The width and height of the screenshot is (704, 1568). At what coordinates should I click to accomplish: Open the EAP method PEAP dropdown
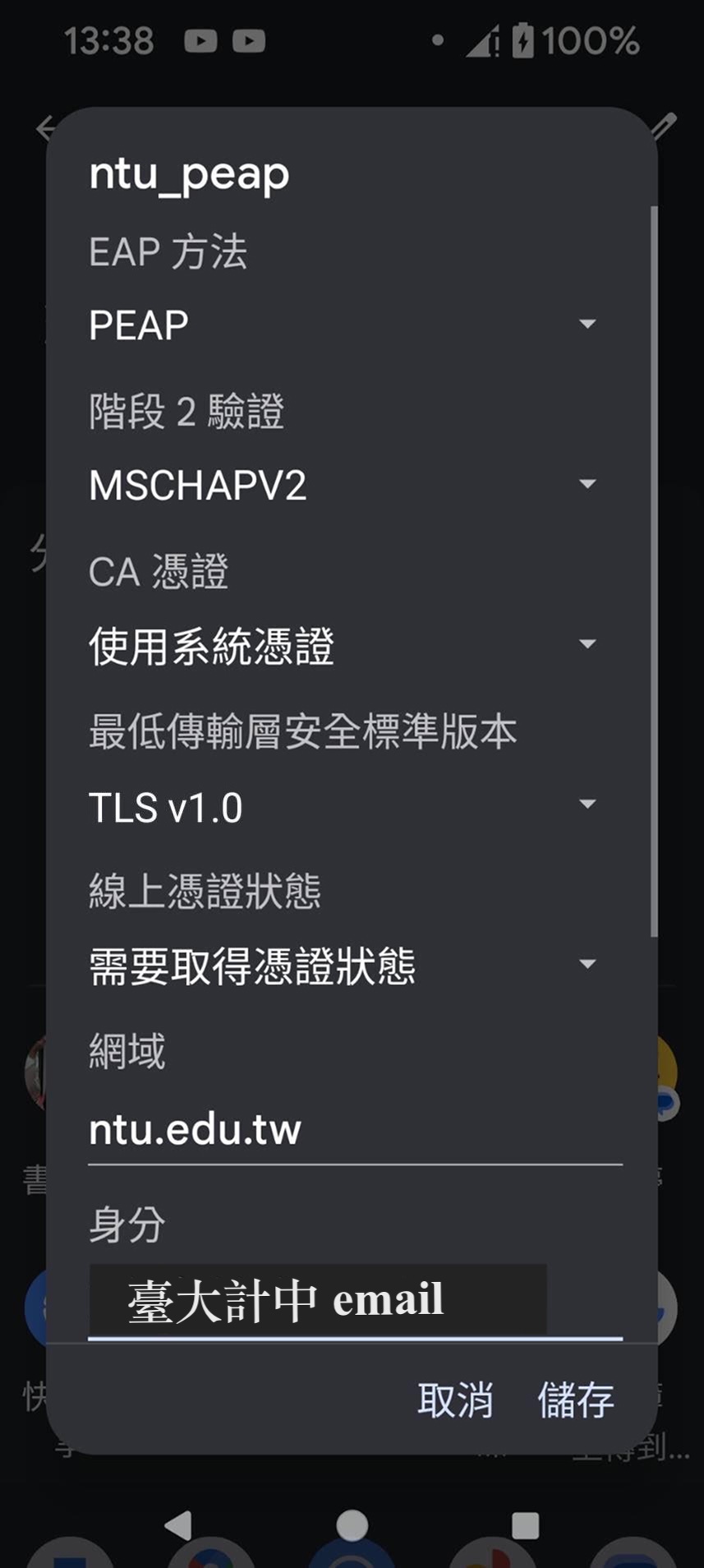tap(343, 325)
